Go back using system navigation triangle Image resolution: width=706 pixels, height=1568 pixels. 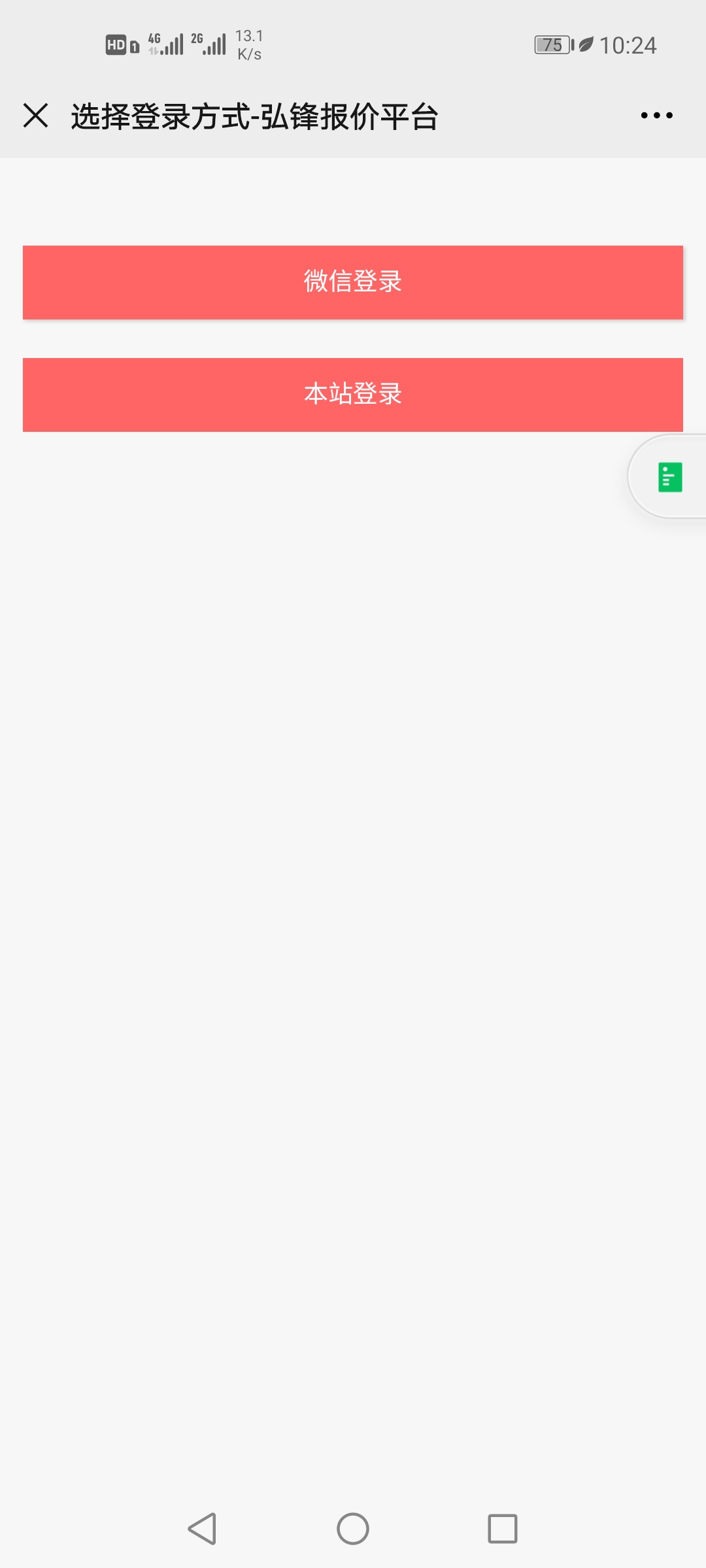point(203,1529)
